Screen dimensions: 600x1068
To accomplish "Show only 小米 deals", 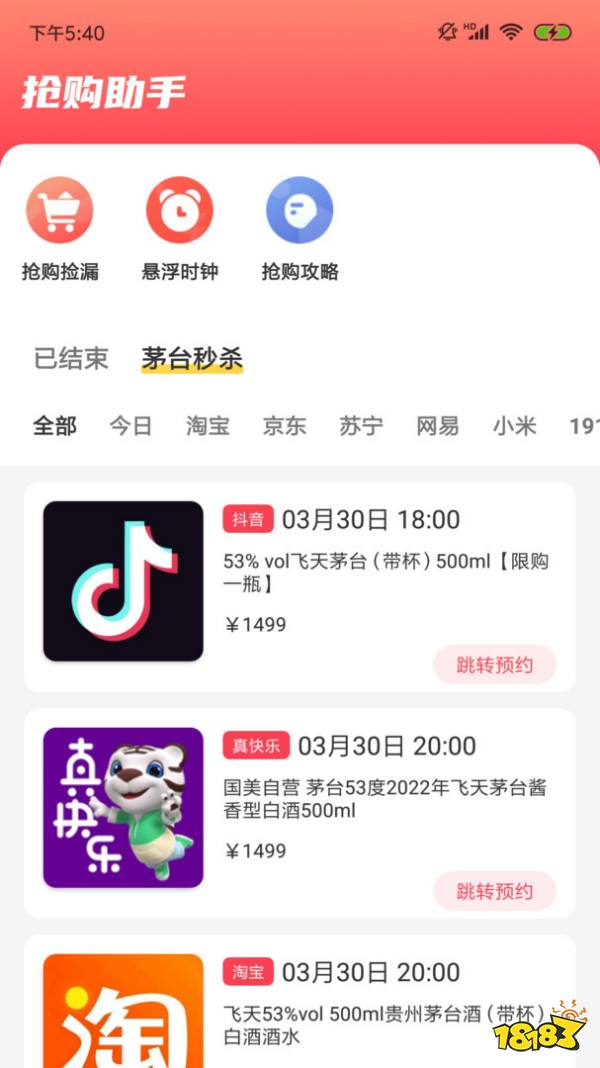I will pyautogui.click(x=514, y=426).
